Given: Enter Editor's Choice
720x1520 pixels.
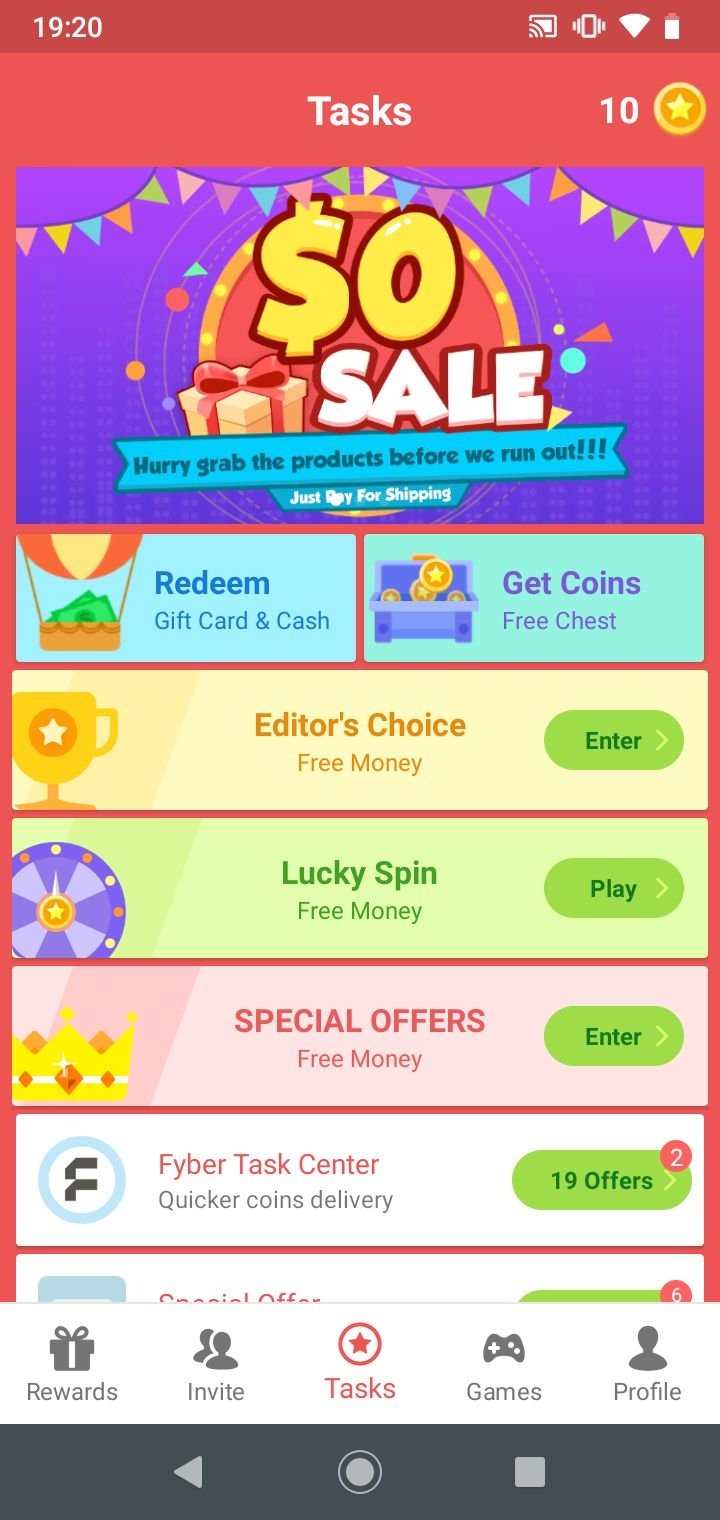Looking at the screenshot, I should coord(613,740).
